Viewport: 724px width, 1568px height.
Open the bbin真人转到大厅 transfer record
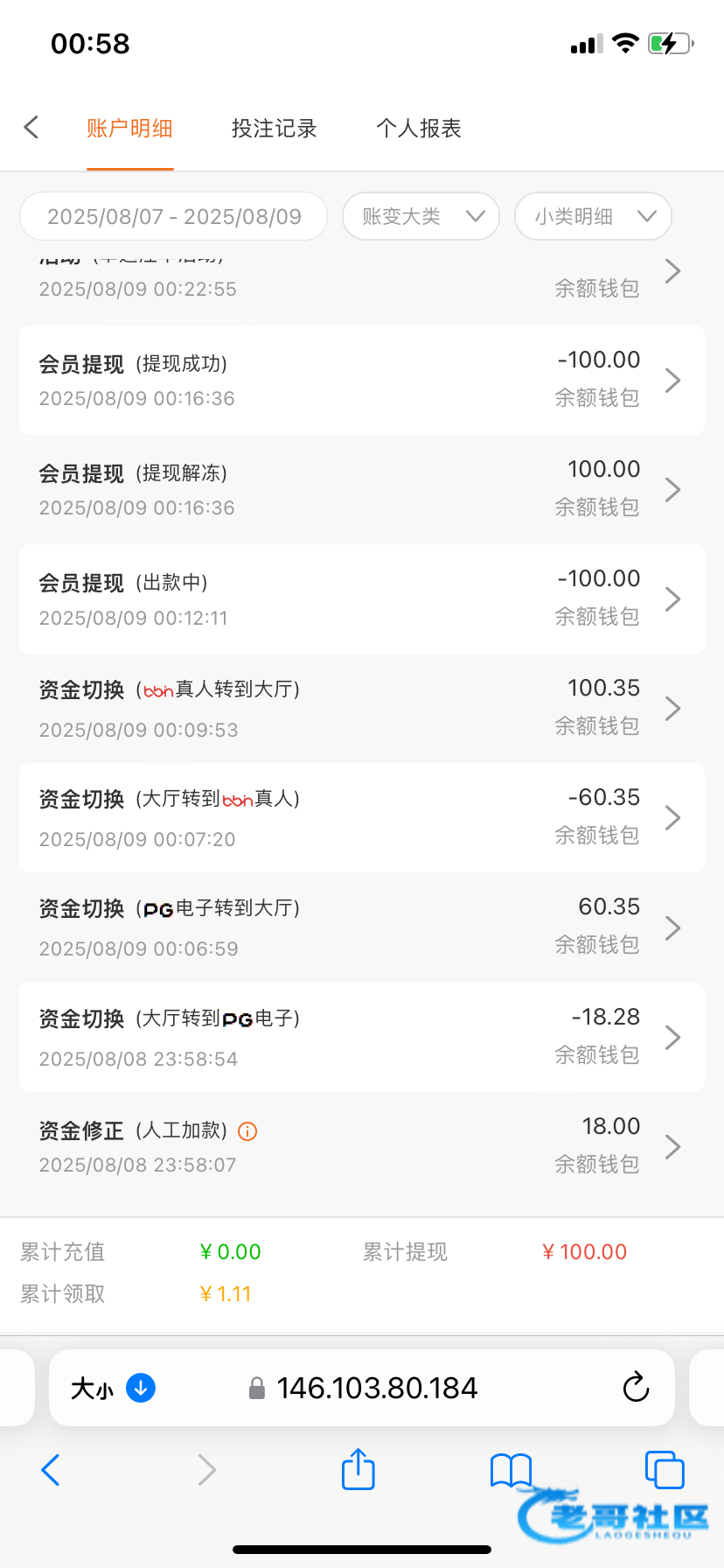point(362,709)
